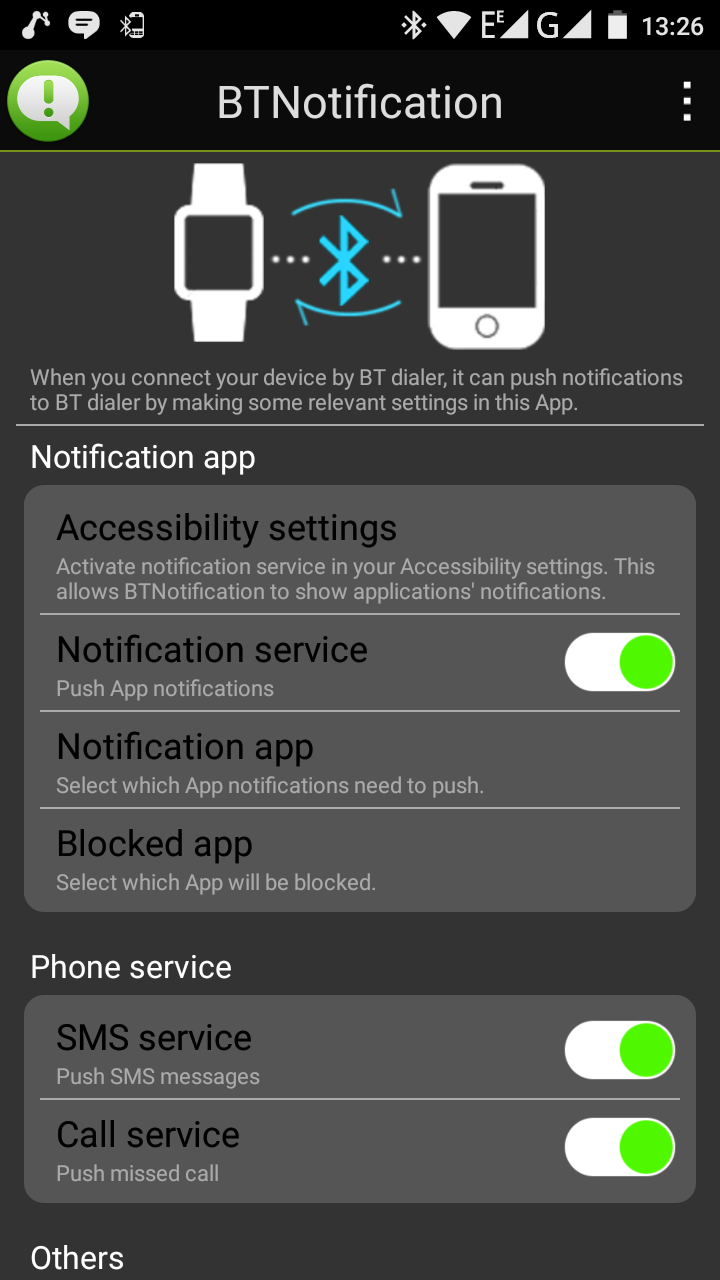
Task: Open the three-dot overflow menu
Action: (x=686, y=102)
